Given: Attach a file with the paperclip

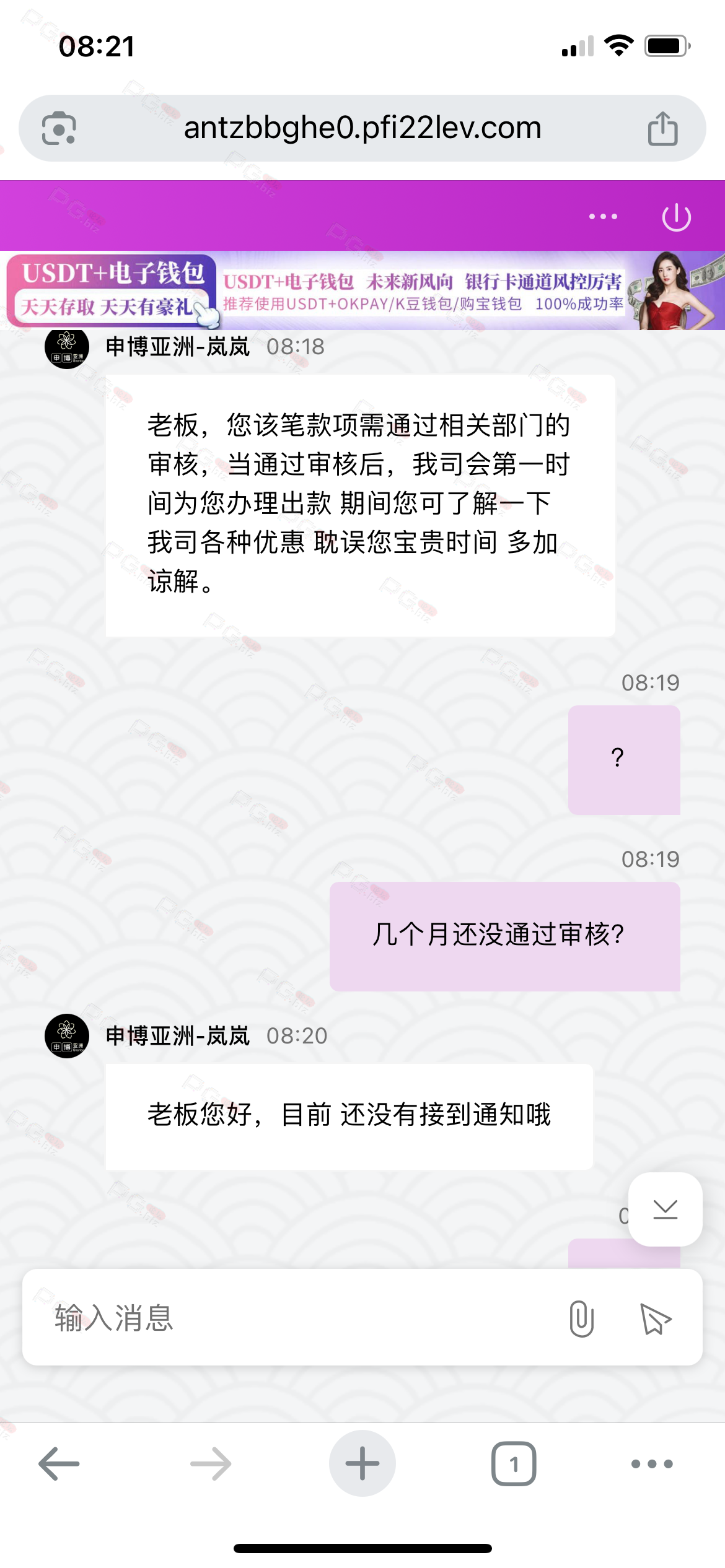Looking at the screenshot, I should (x=581, y=1318).
